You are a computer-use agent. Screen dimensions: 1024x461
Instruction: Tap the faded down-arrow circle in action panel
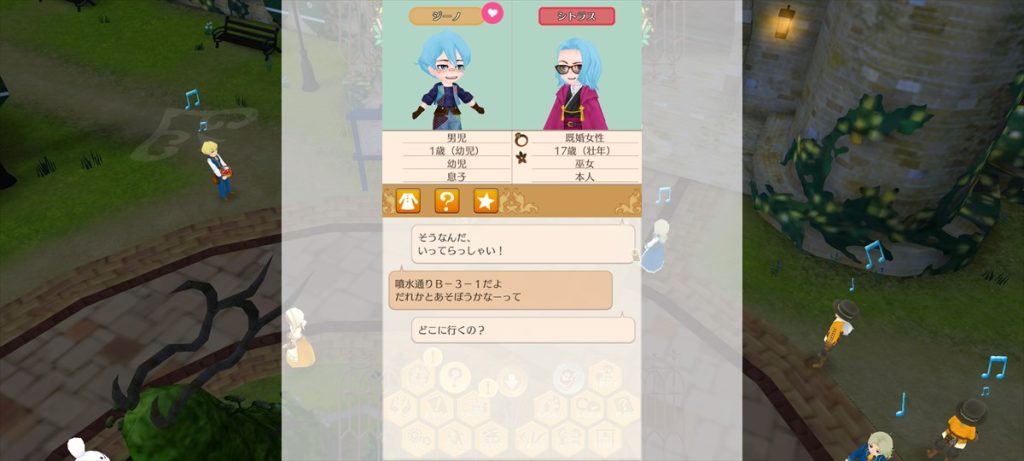click(512, 380)
